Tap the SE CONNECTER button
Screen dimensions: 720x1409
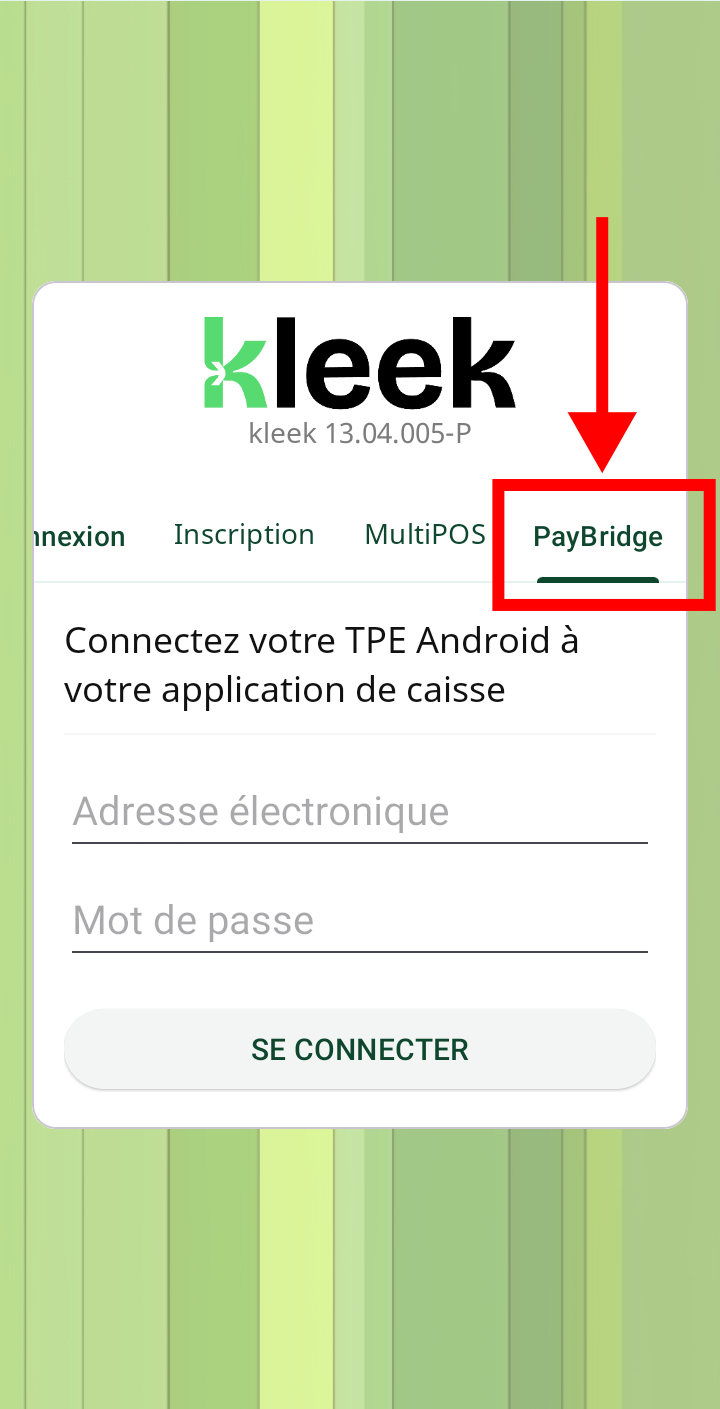(360, 1050)
